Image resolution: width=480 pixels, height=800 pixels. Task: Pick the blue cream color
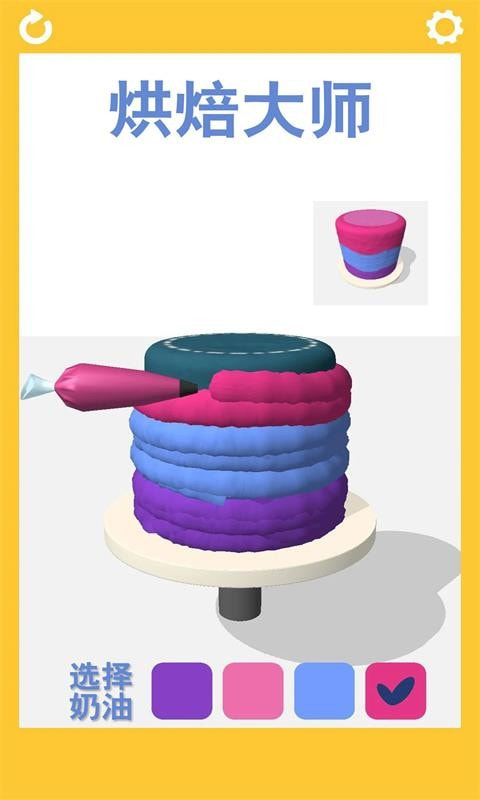coord(324,691)
